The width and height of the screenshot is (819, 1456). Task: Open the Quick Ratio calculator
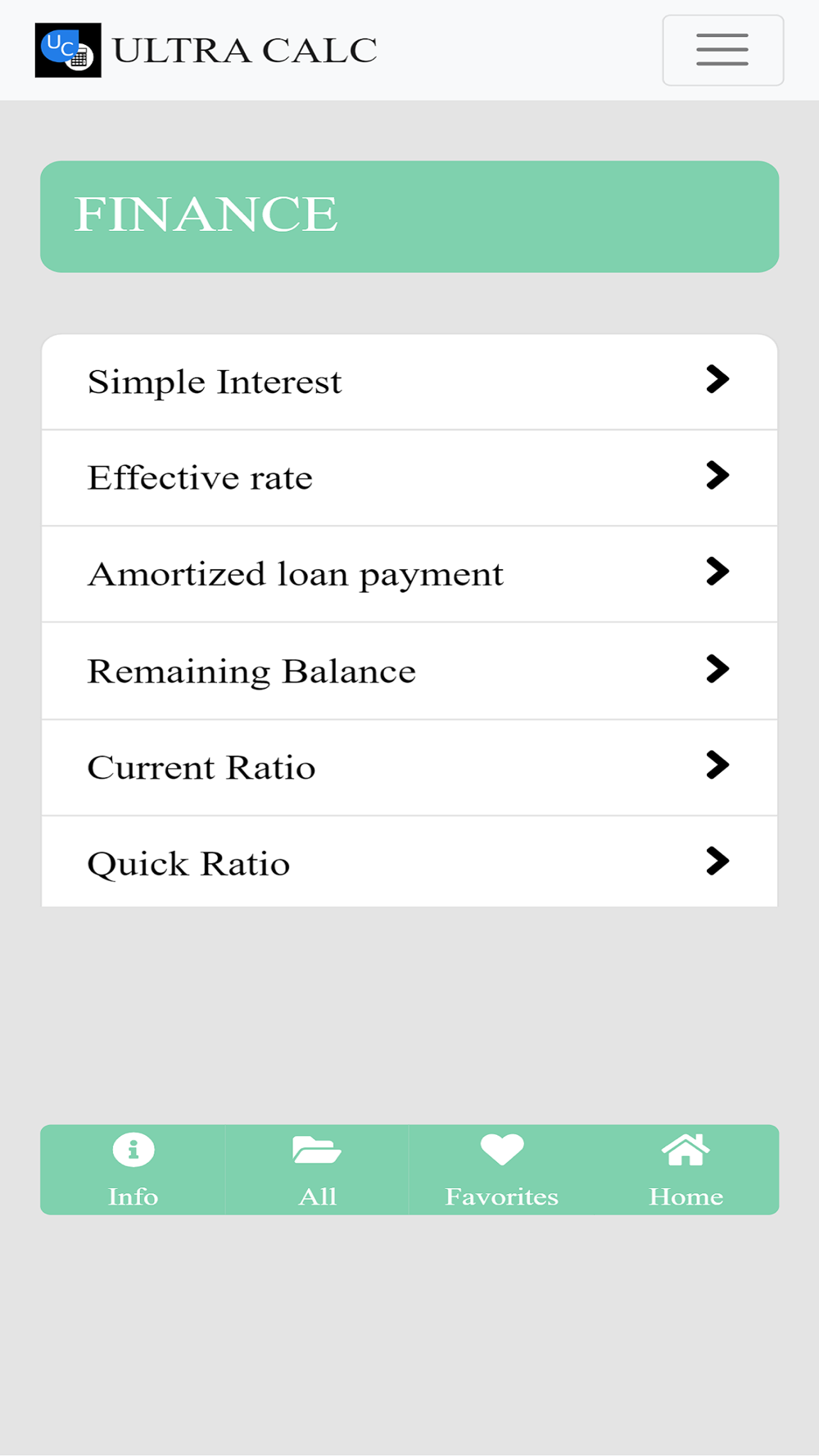click(409, 861)
